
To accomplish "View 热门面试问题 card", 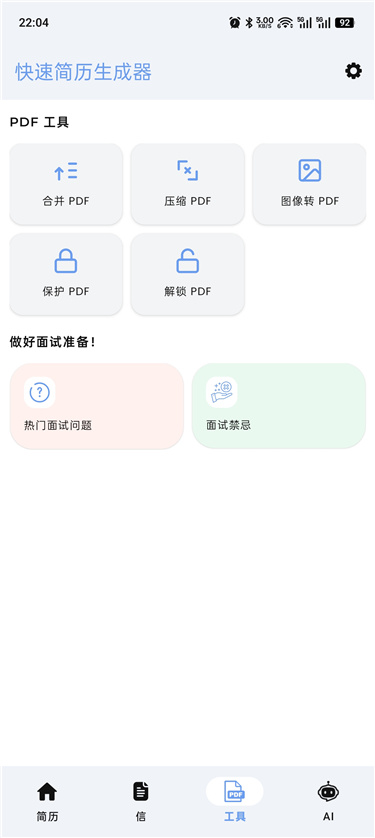I will 97,406.
